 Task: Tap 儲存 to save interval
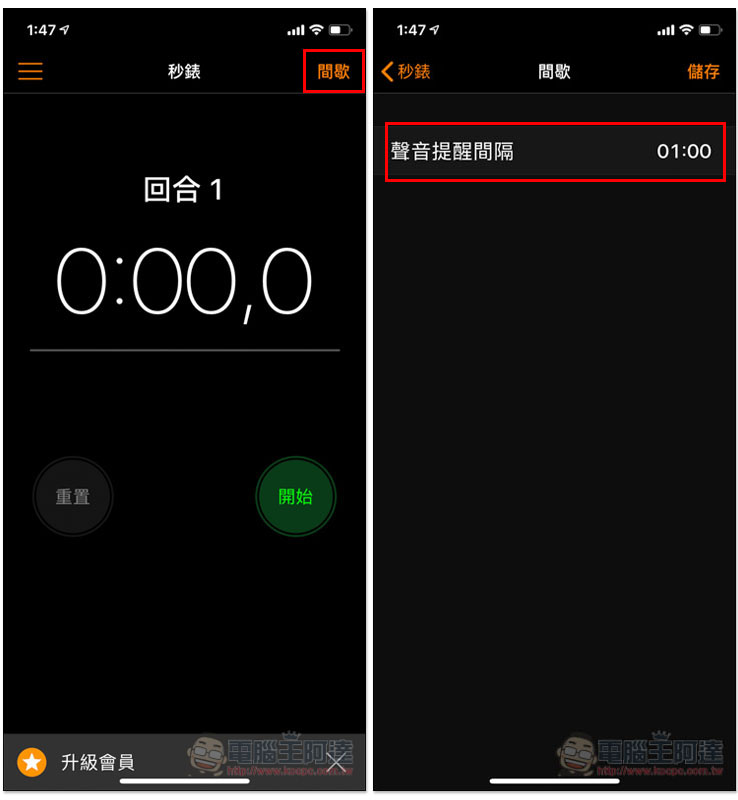[703, 72]
